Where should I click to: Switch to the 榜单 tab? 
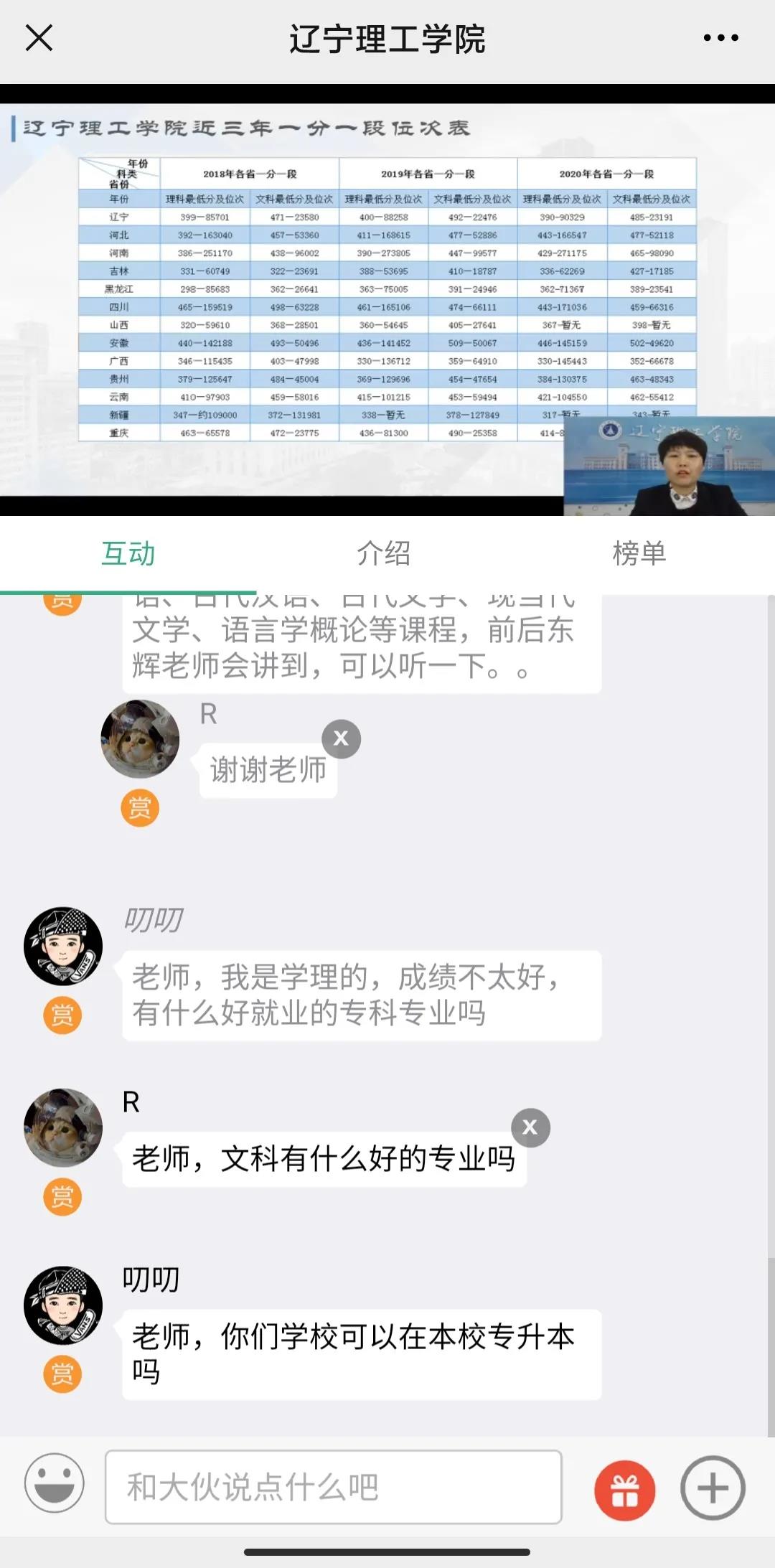click(x=639, y=554)
